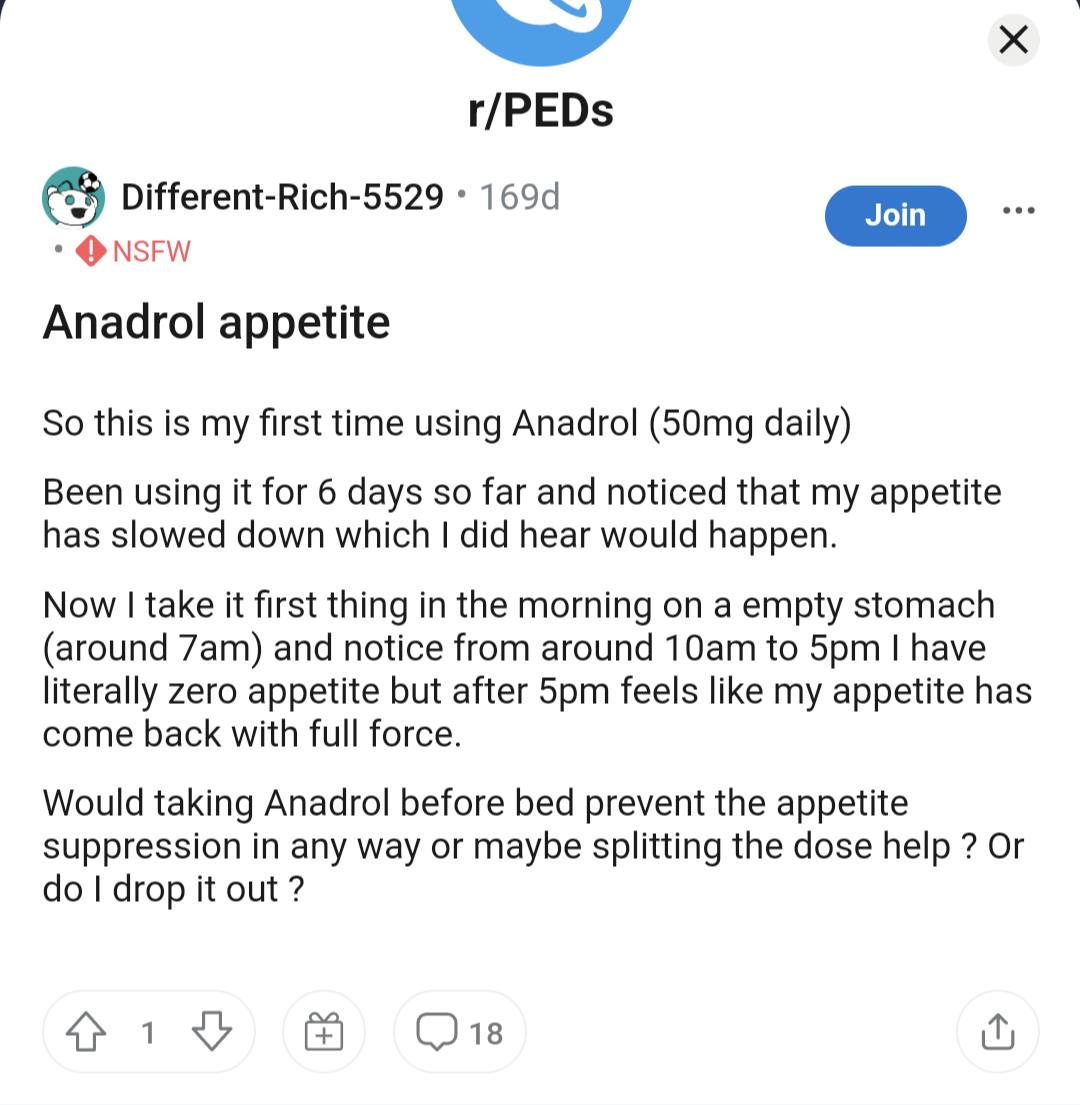The width and height of the screenshot is (1080, 1105).
Task: Open the post overflow menu
Action: [x=1019, y=210]
